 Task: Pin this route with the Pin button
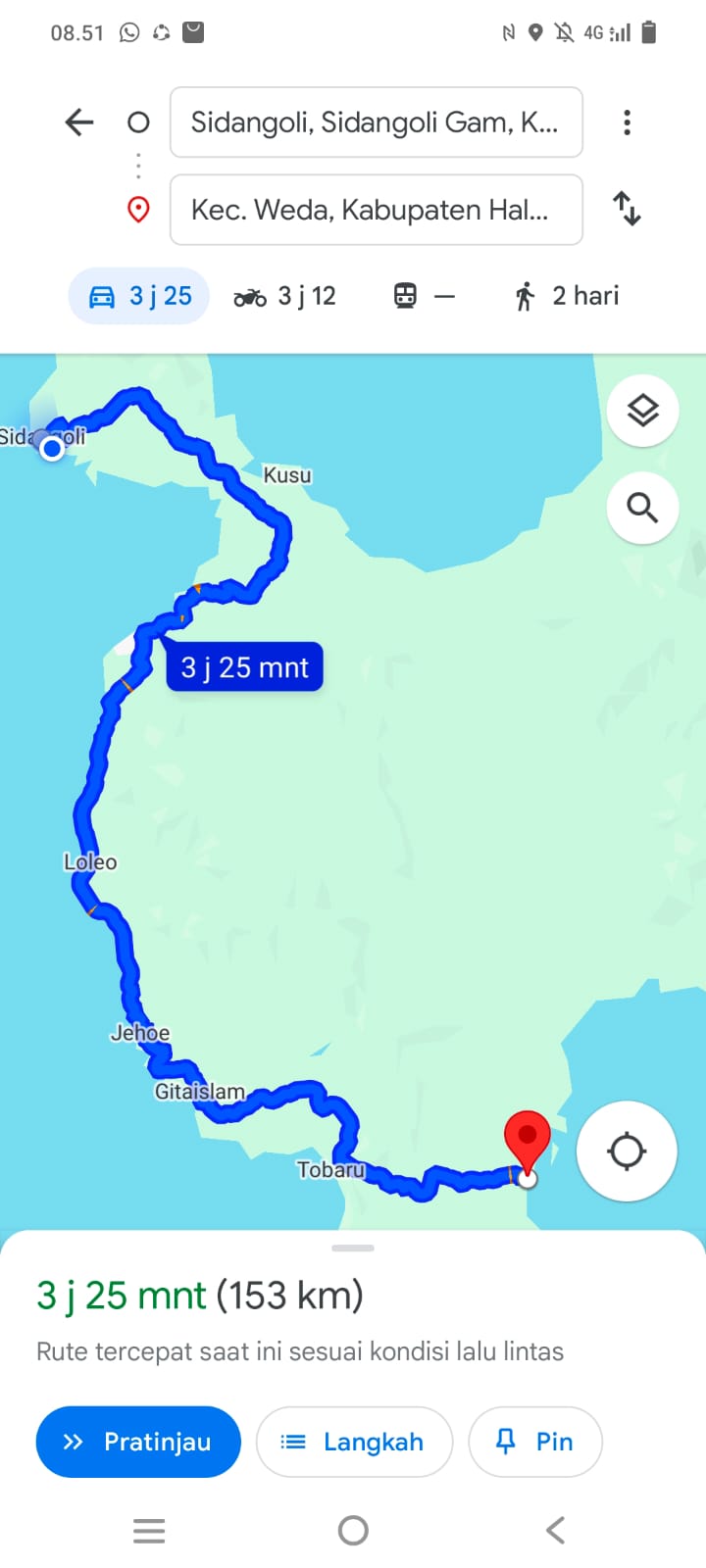click(x=535, y=1442)
